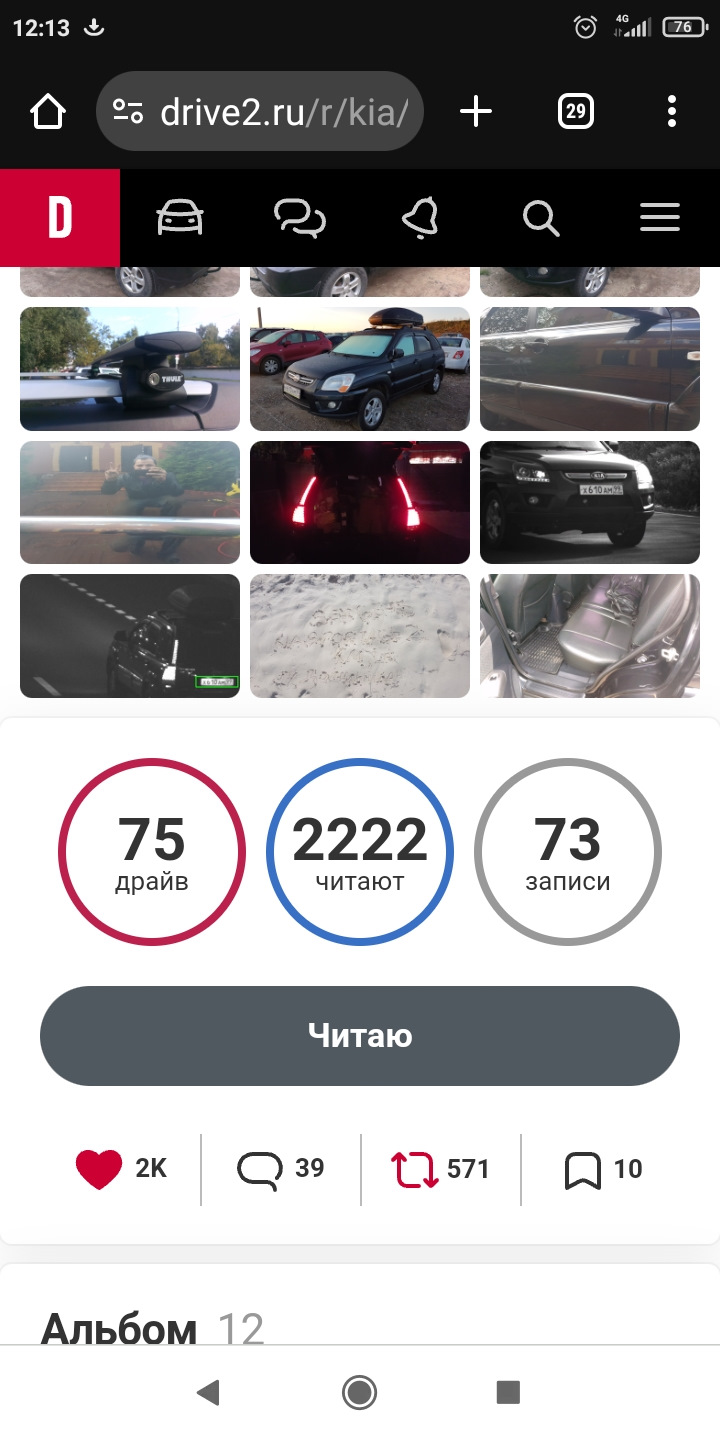720x1440 pixels.
Task: Open the hamburger menu
Action: coord(660,218)
